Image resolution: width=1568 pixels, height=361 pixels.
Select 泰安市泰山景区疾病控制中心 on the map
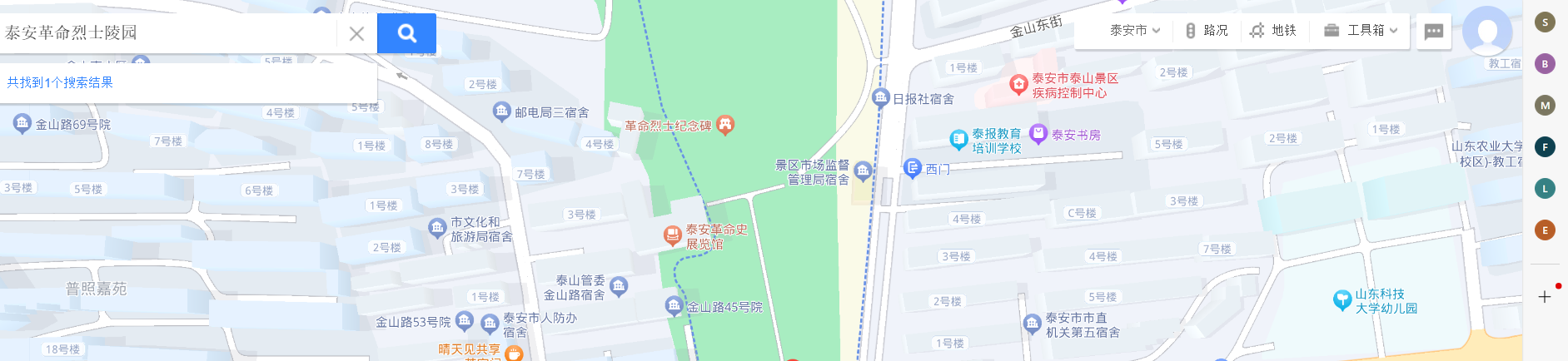click(1018, 84)
